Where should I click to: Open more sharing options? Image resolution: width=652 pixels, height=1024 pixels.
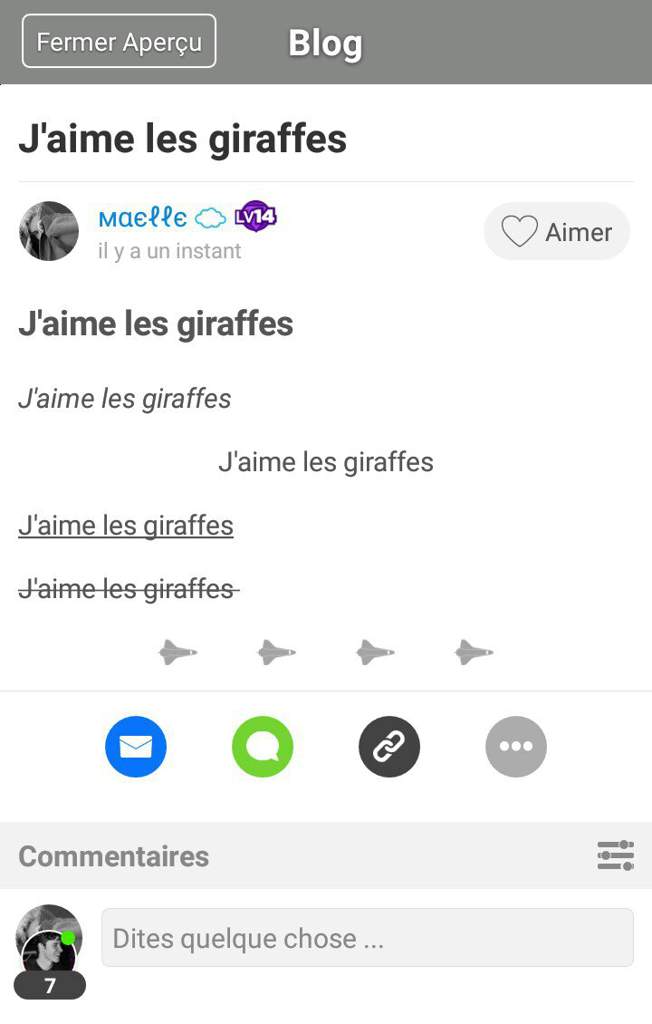(516, 747)
